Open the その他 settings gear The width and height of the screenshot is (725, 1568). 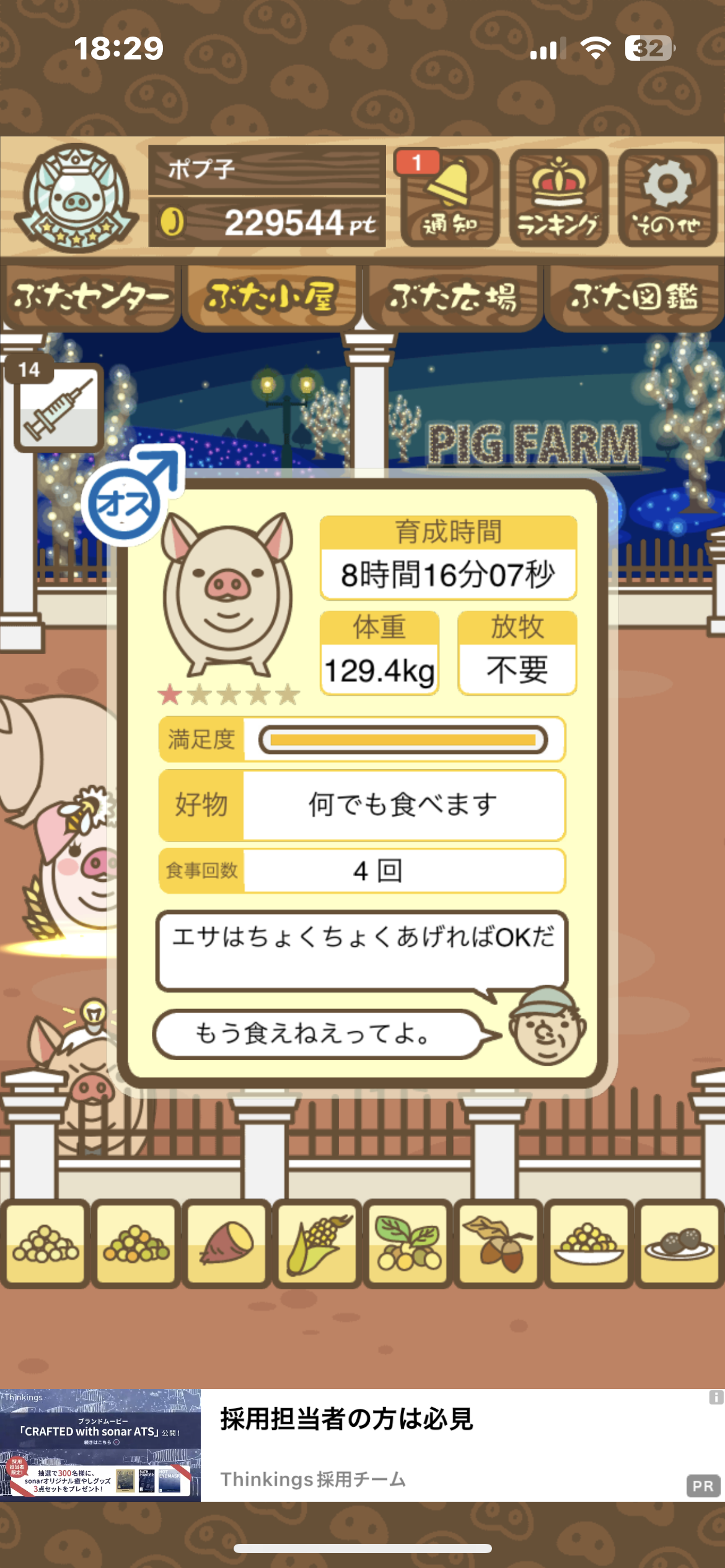click(x=667, y=198)
